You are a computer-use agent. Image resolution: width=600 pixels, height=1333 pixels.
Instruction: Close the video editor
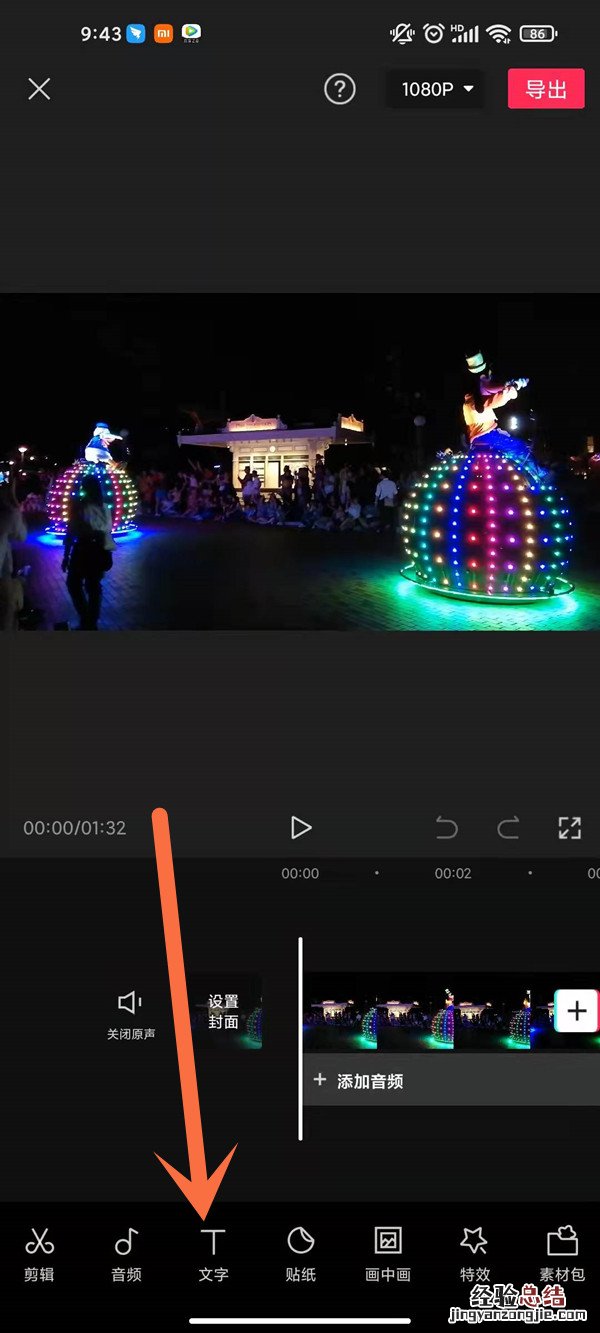[x=39, y=89]
